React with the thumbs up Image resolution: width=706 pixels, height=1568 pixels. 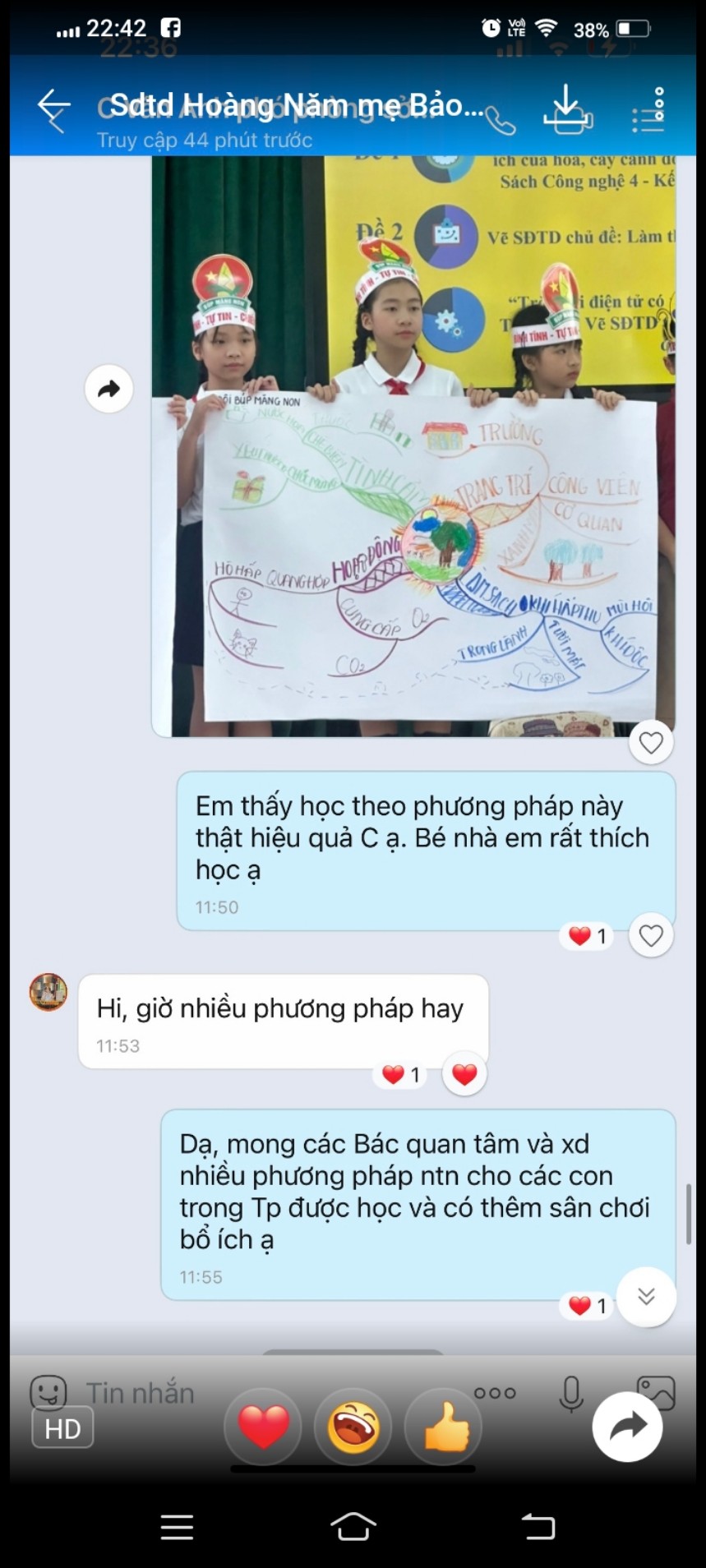445,1427
